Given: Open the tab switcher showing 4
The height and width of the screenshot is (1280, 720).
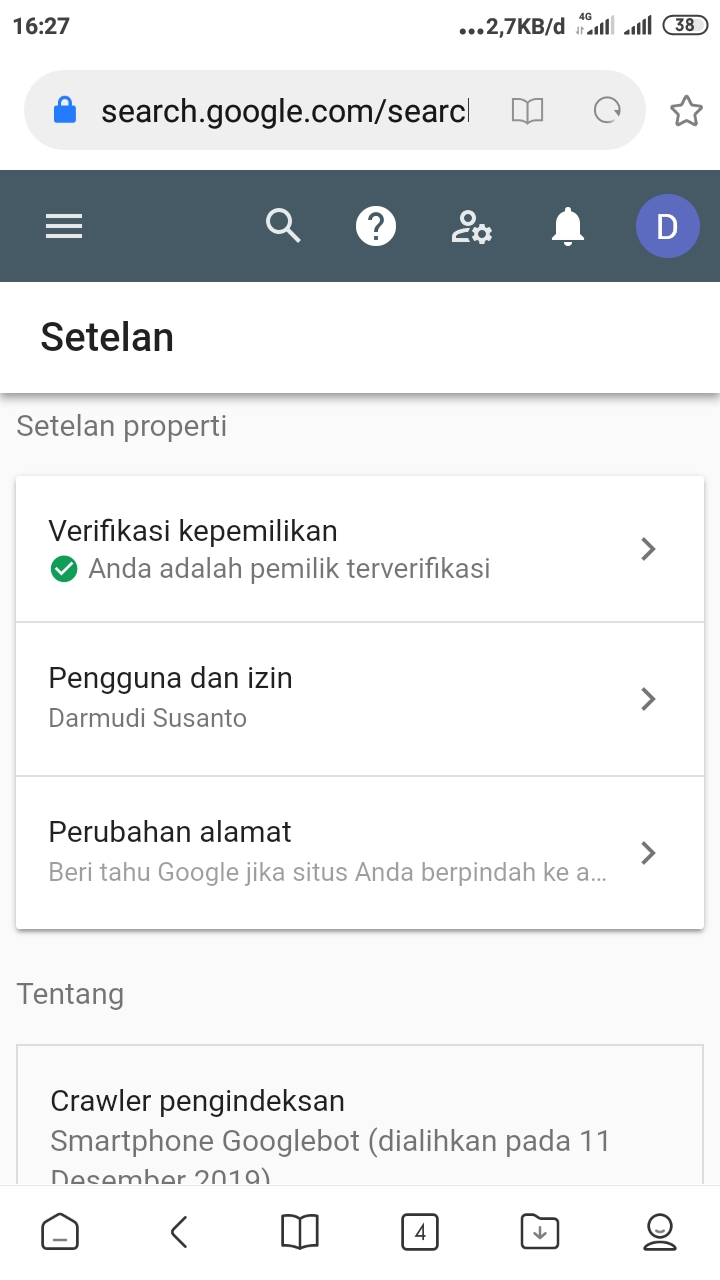Looking at the screenshot, I should coord(420,1232).
